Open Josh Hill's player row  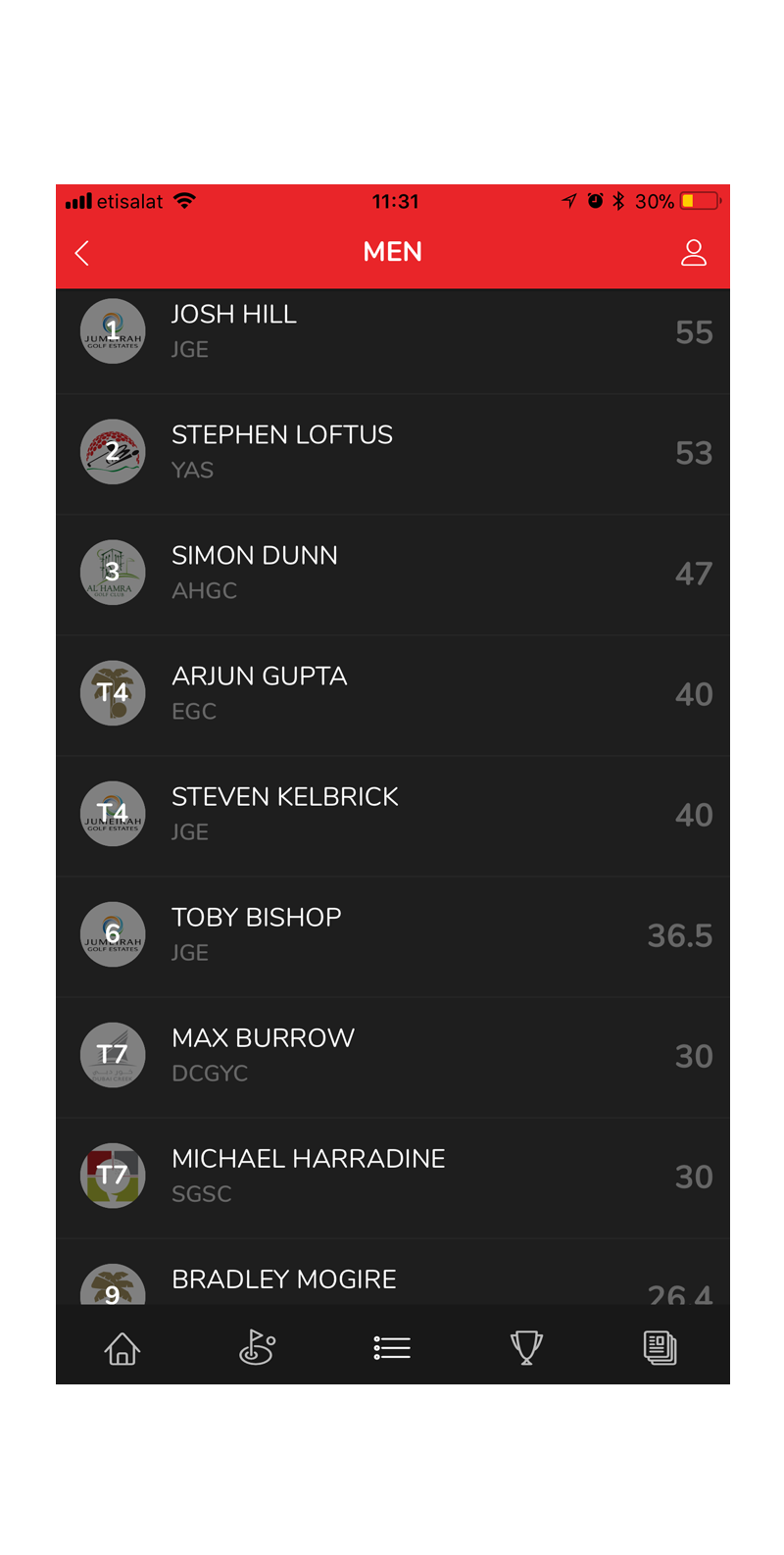point(392,333)
